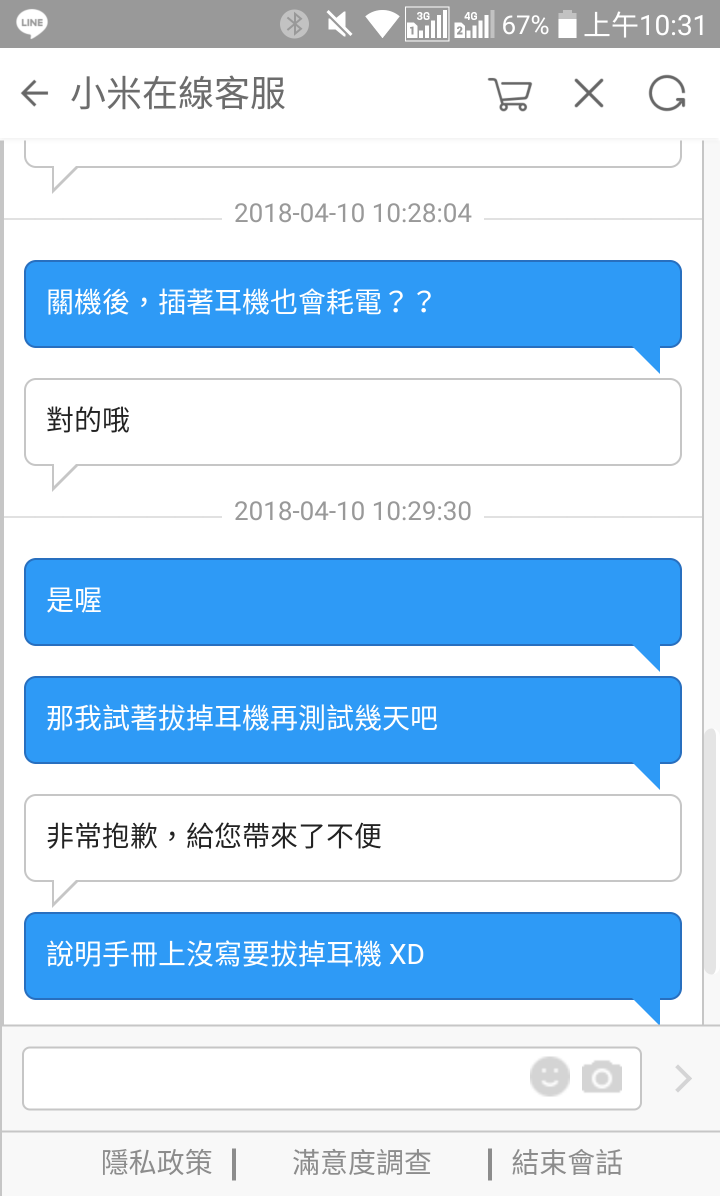The image size is (720, 1196).
Task: Open 滿意度調查 survey
Action: pos(362,1162)
